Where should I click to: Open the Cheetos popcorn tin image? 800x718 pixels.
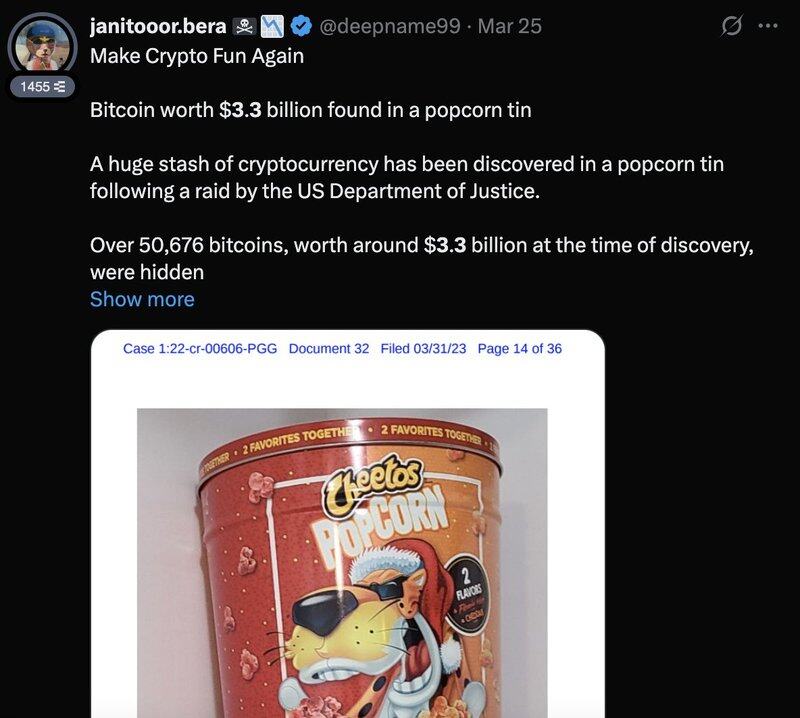click(347, 540)
